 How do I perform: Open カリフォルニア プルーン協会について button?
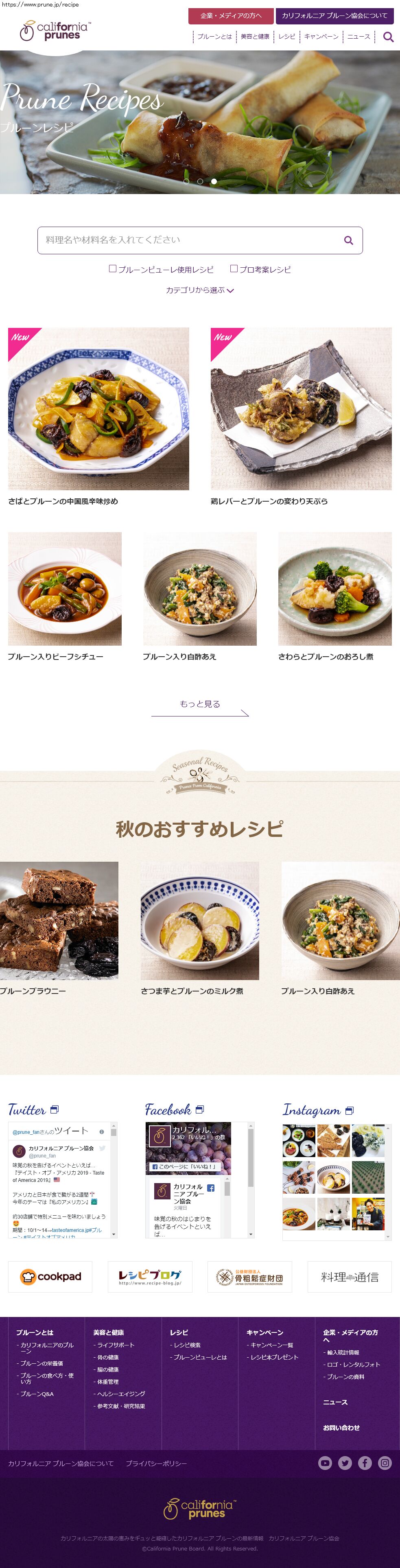point(334,16)
